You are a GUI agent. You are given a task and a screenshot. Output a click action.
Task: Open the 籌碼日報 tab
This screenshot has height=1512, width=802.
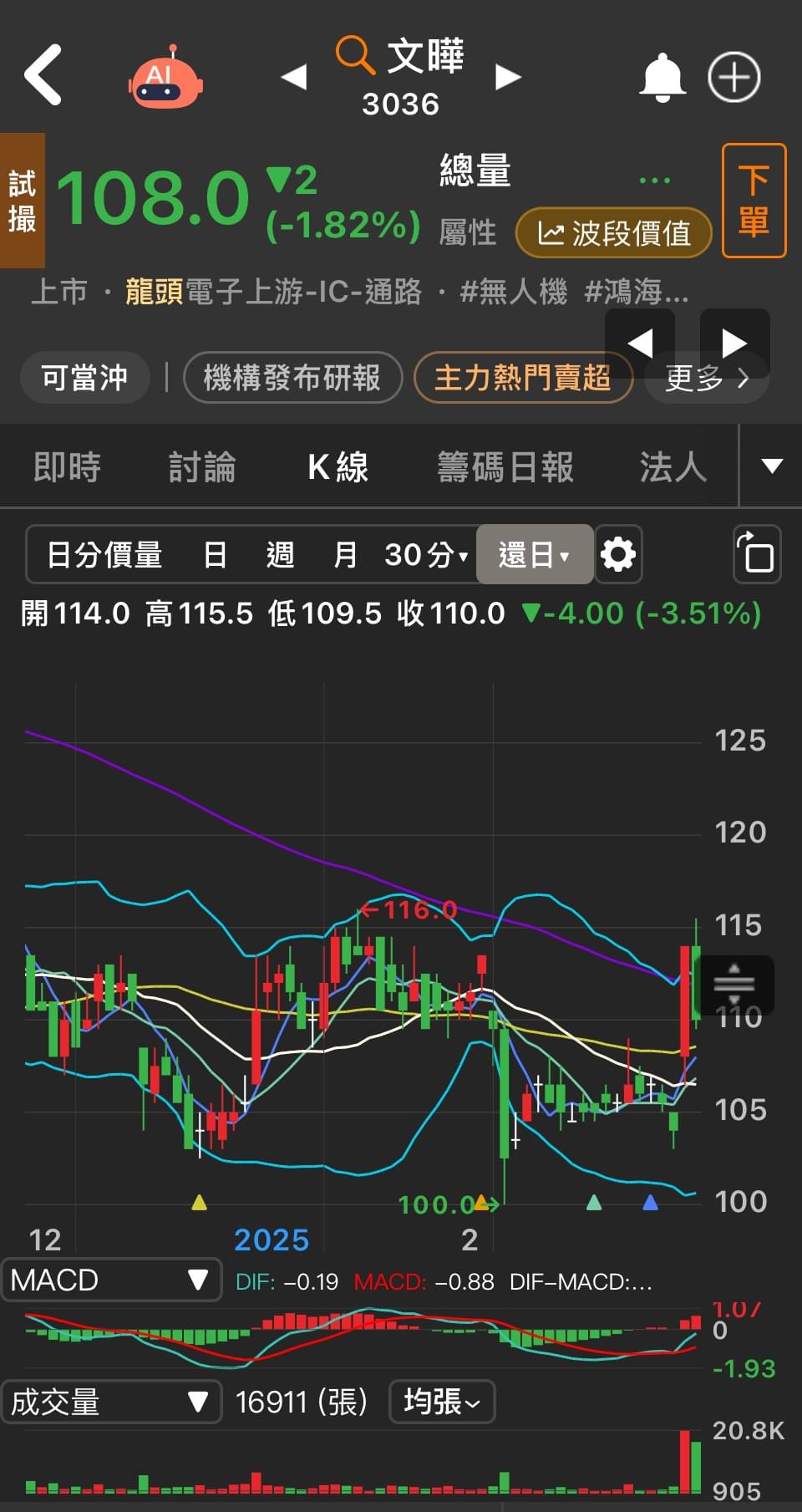point(505,466)
